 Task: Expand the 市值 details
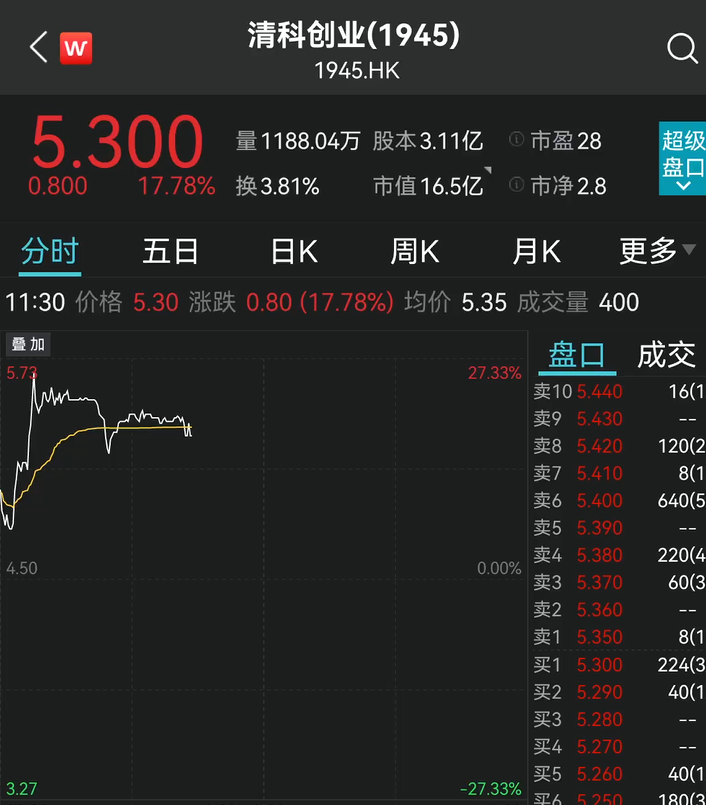click(x=432, y=185)
